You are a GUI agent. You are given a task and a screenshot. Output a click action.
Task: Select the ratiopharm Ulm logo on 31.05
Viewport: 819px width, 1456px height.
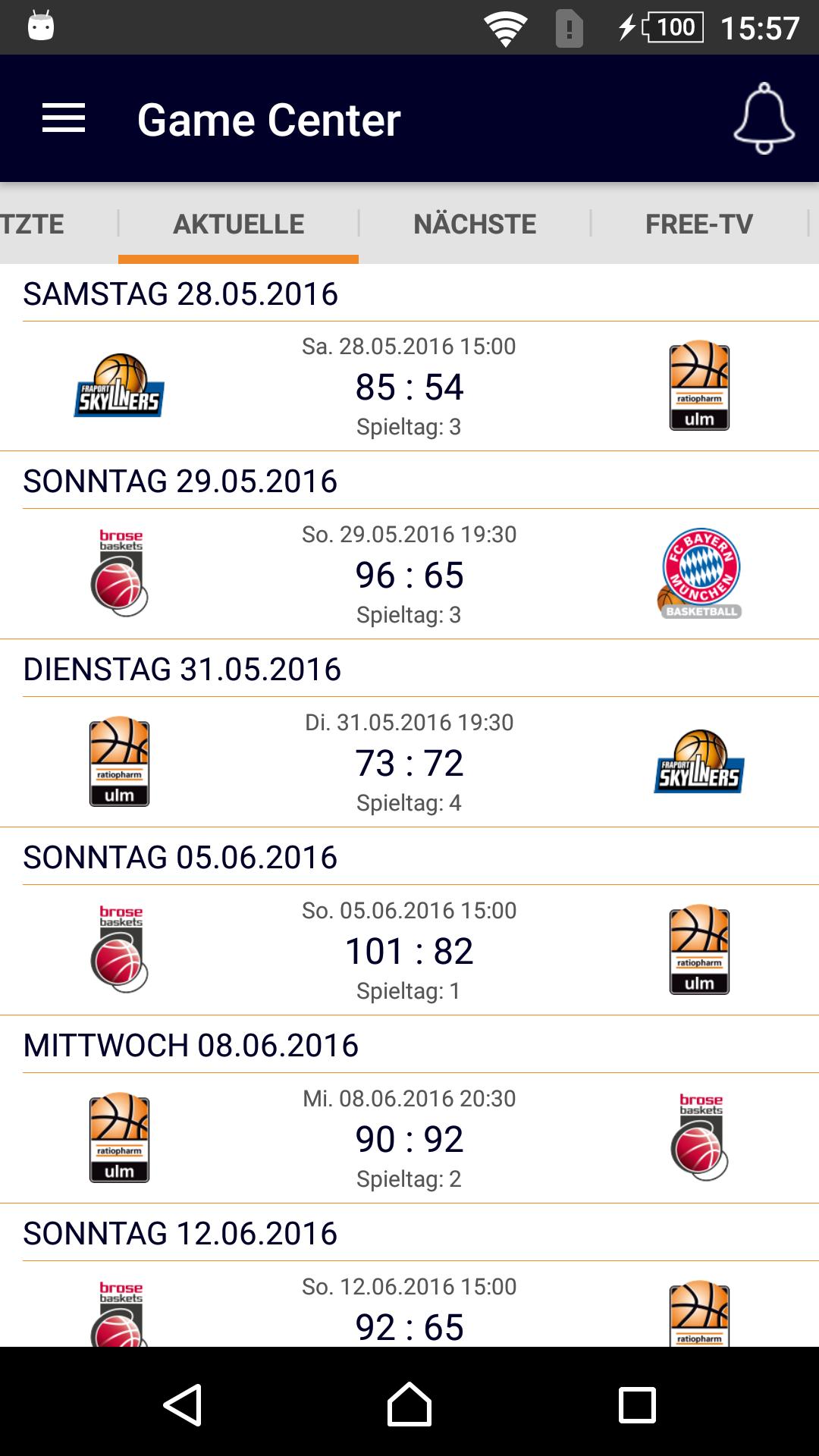[120, 762]
